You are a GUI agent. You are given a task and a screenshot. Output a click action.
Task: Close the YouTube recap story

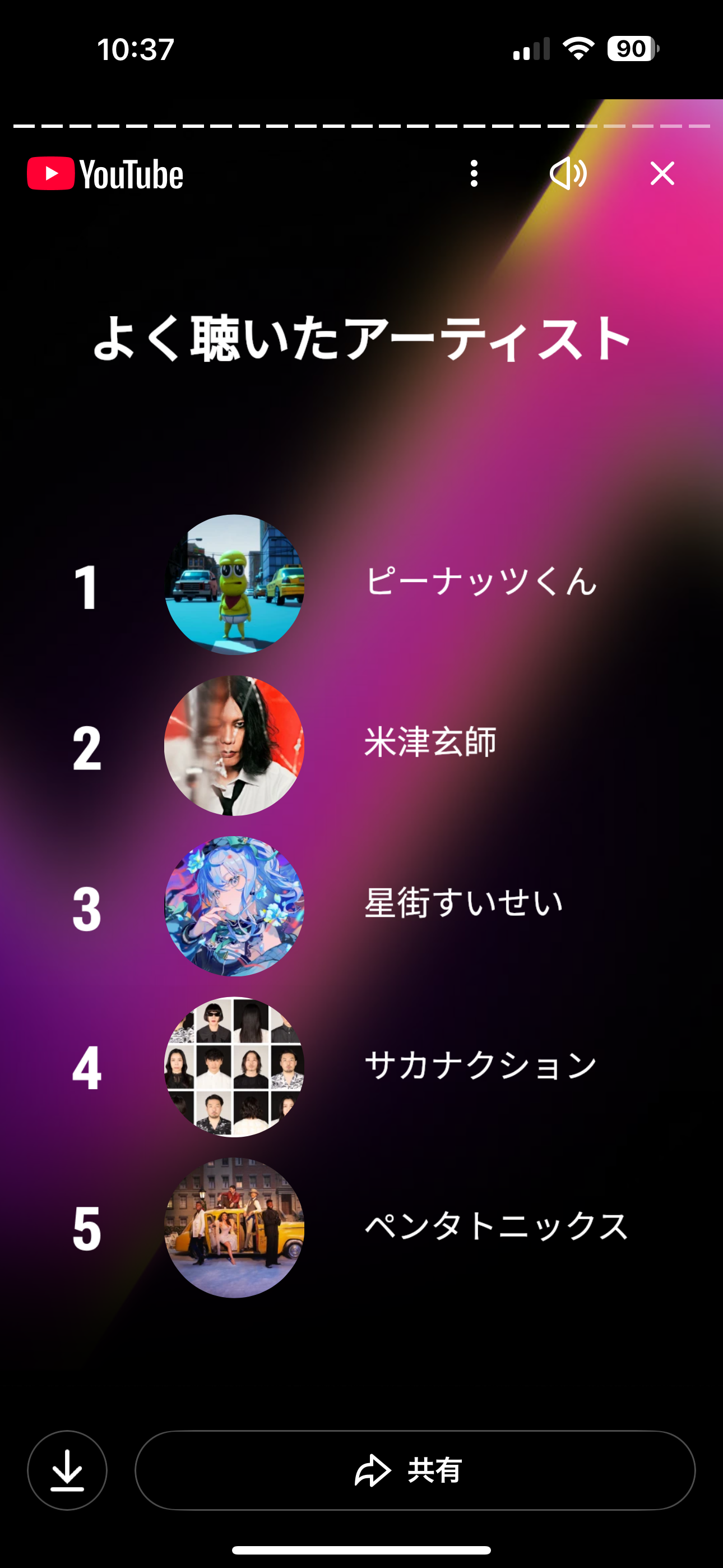pyautogui.click(x=662, y=174)
